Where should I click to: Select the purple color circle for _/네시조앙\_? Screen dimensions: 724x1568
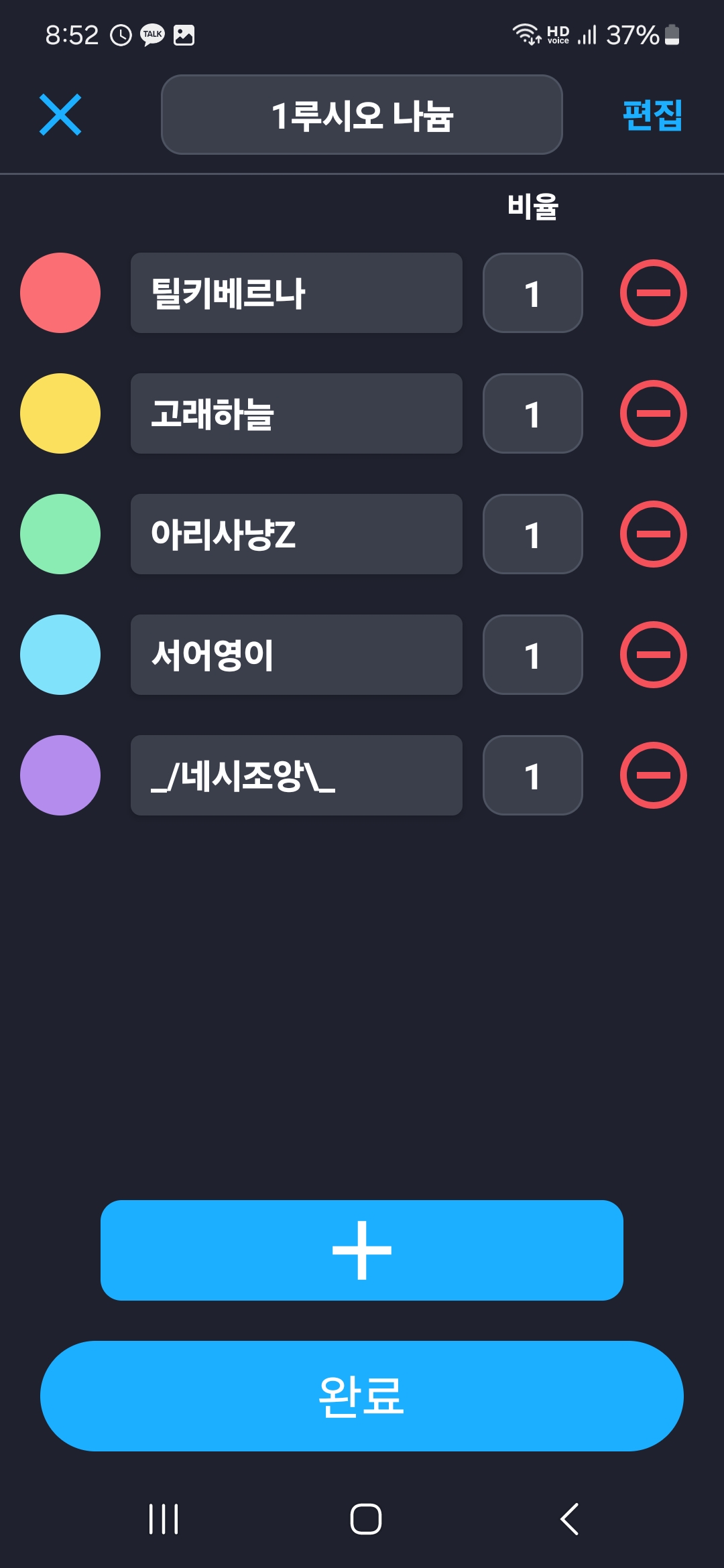[x=60, y=775]
